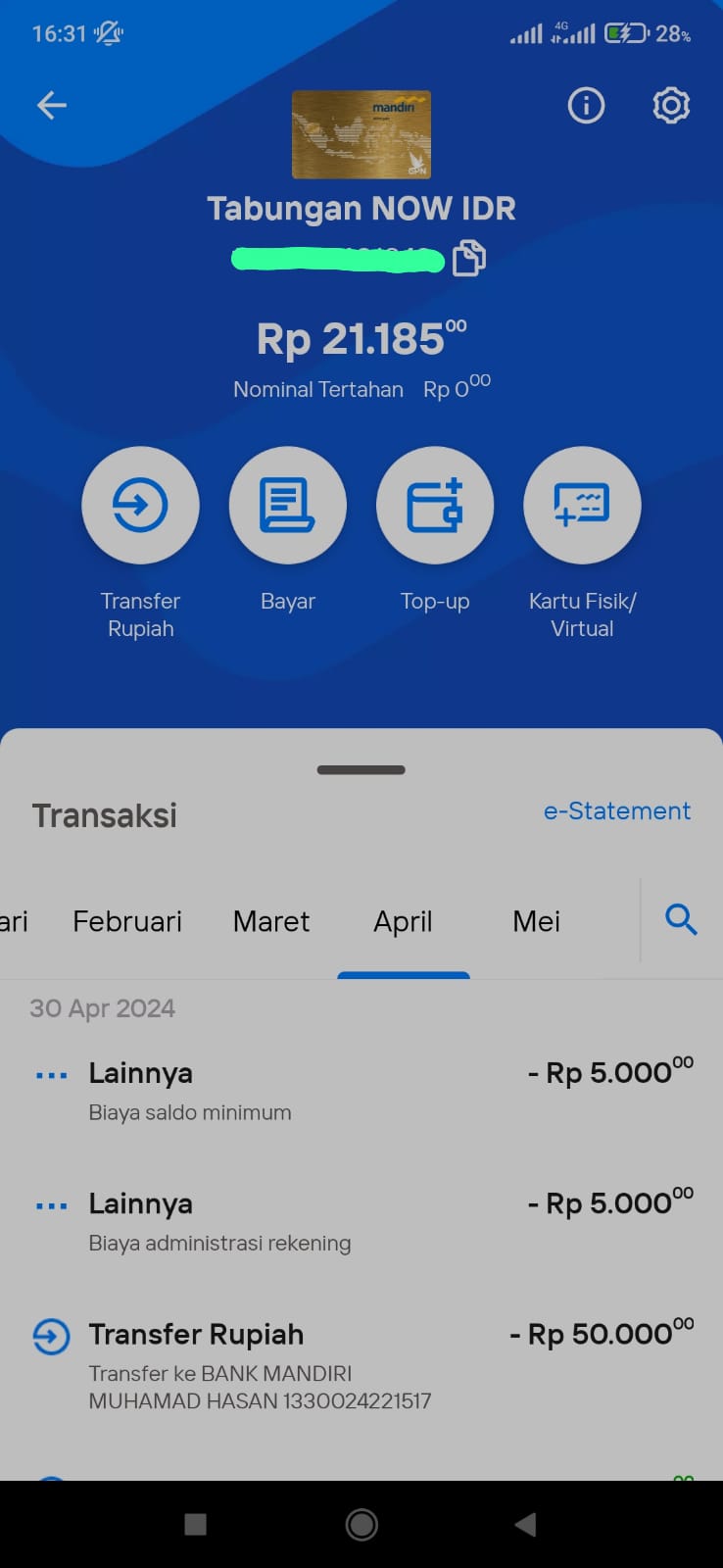The height and width of the screenshot is (1568, 723).
Task: Open the Top-up option
Action: pyautogui.click(x=435, y=505)
